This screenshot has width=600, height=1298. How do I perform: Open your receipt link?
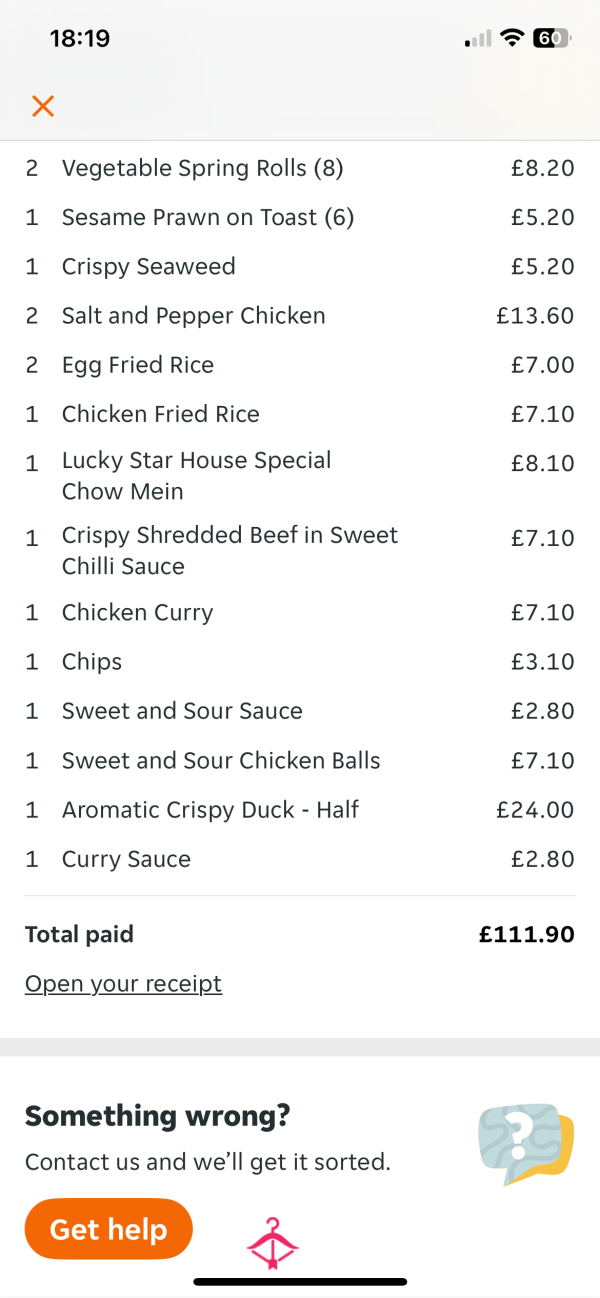click(123, 984)
